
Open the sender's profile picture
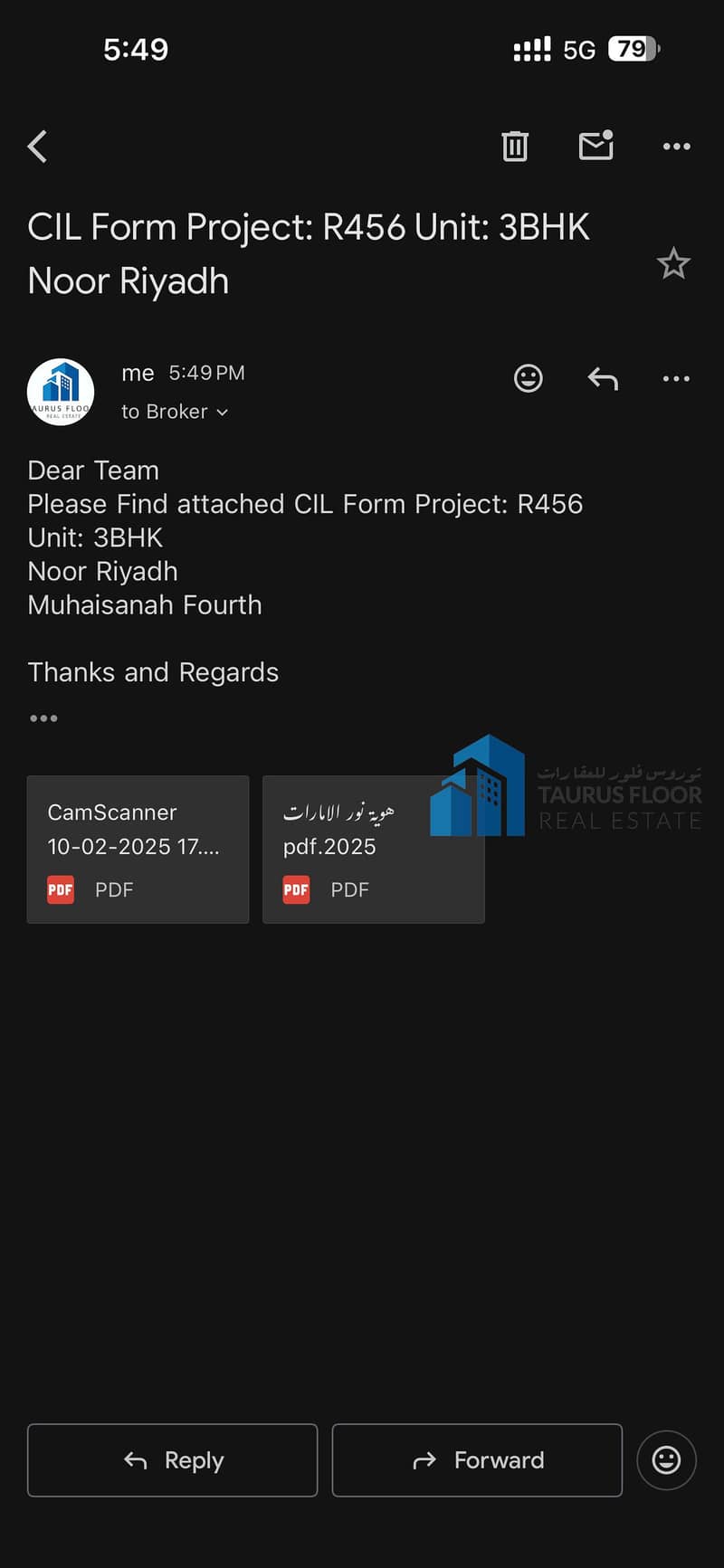tap(61, 392)
